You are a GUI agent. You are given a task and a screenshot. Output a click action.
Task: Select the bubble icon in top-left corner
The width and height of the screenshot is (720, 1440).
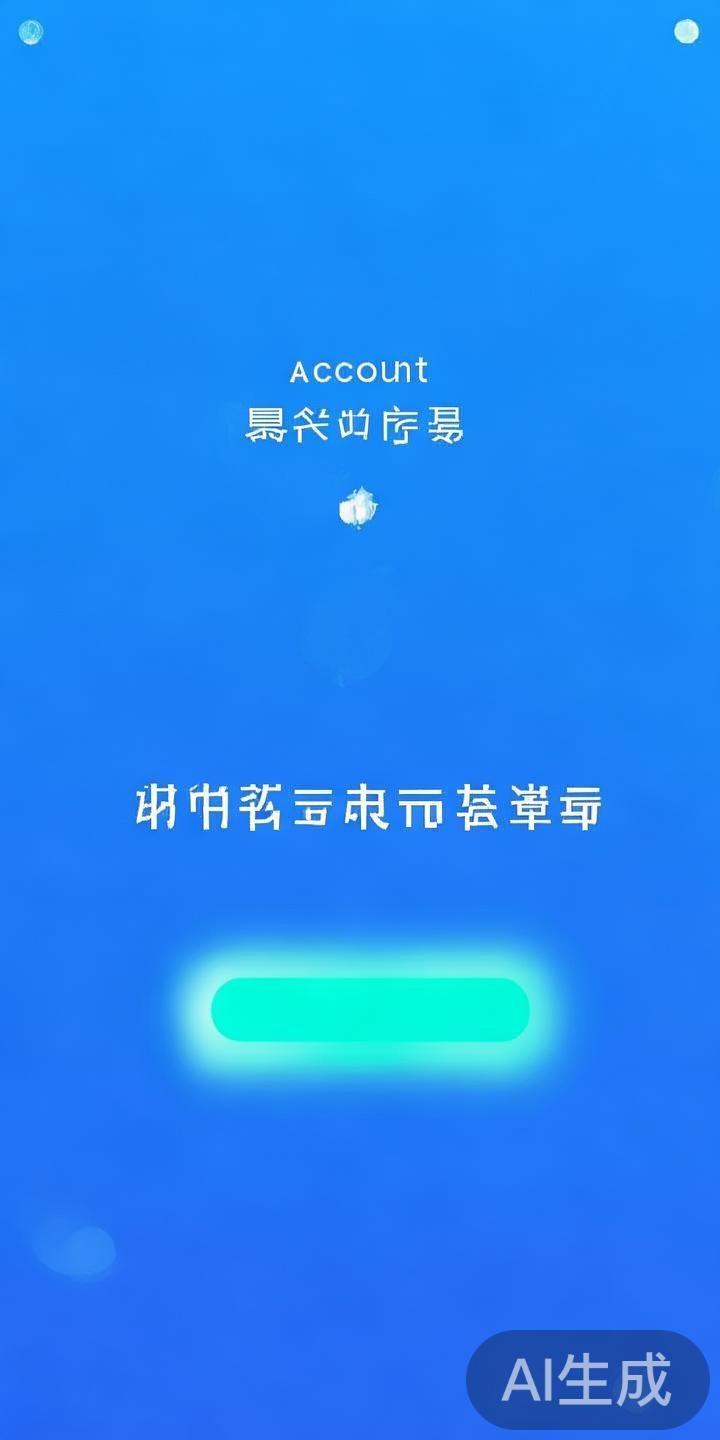[x=29, y=31]
